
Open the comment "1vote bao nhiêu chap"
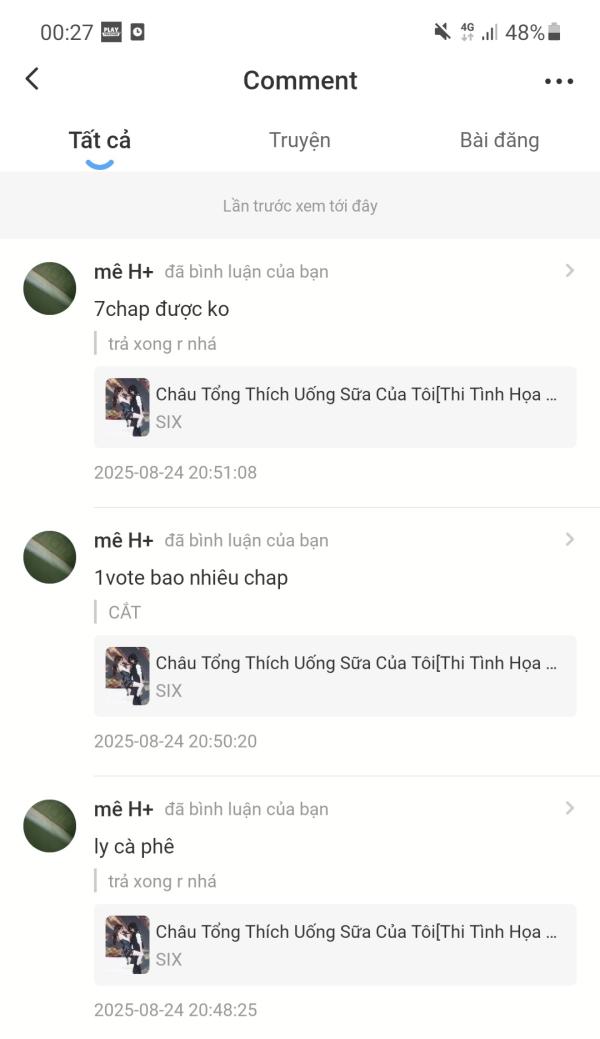pos(191,578)
